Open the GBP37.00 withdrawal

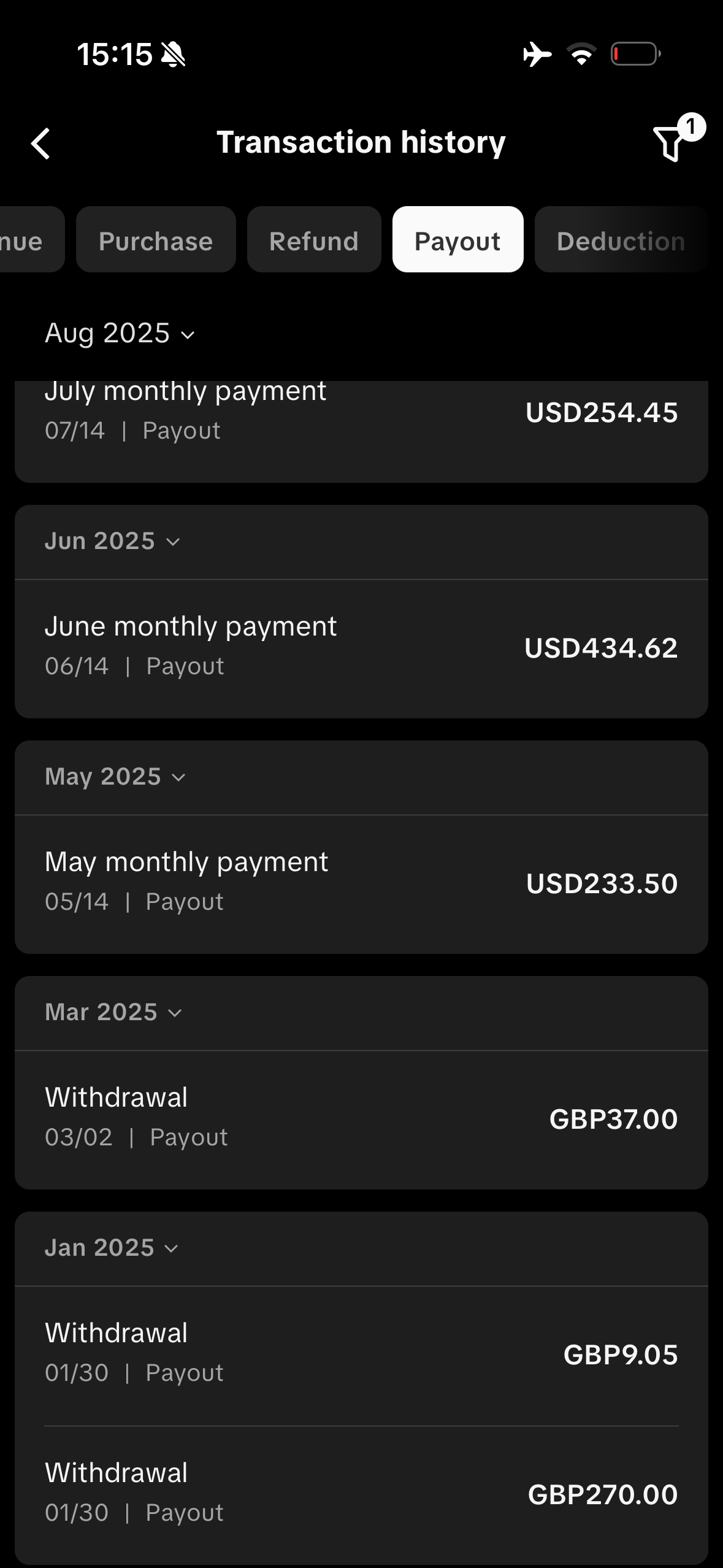(361, 1118)
